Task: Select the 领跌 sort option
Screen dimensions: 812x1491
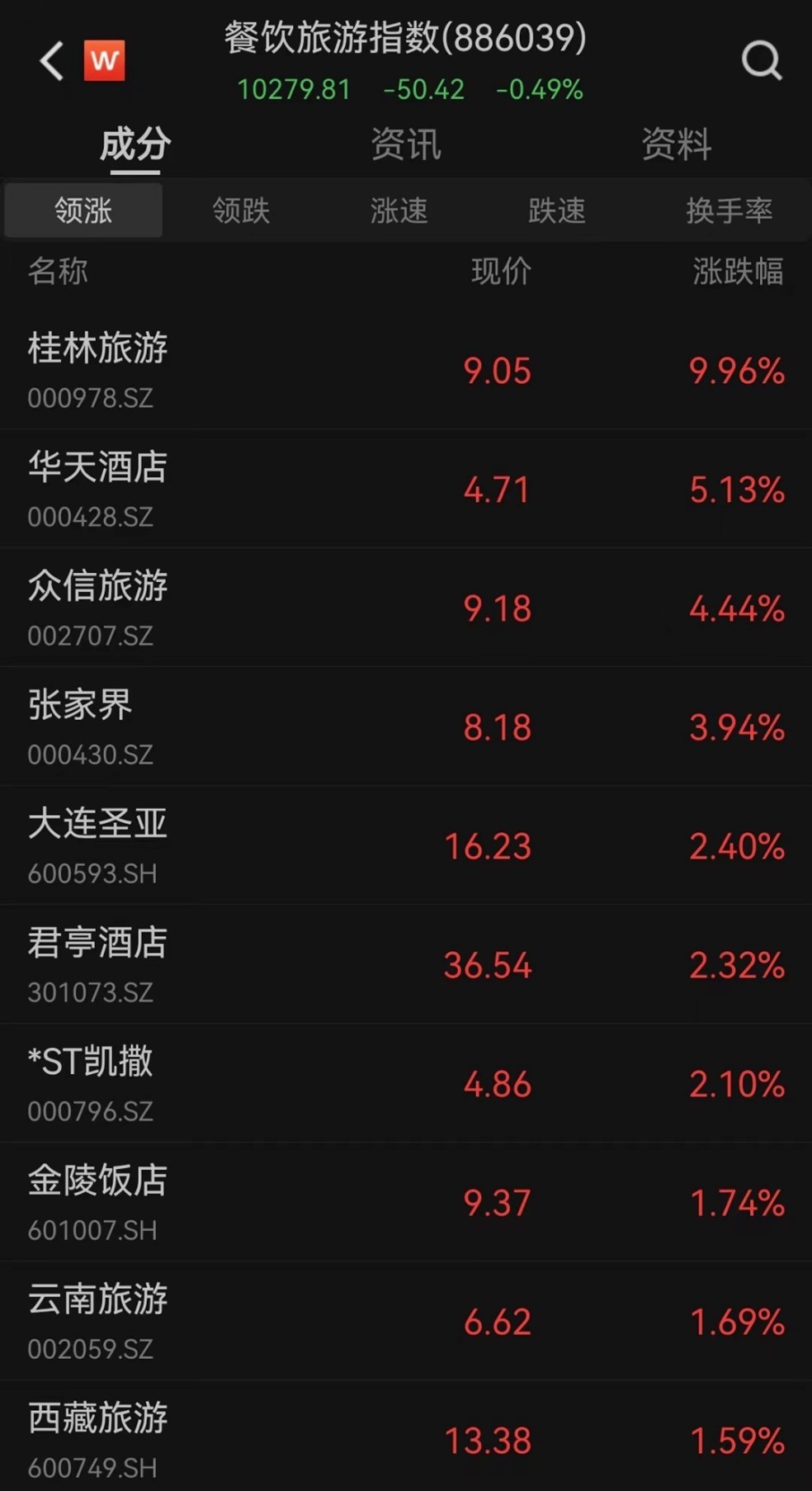Action: click(241, 211)
